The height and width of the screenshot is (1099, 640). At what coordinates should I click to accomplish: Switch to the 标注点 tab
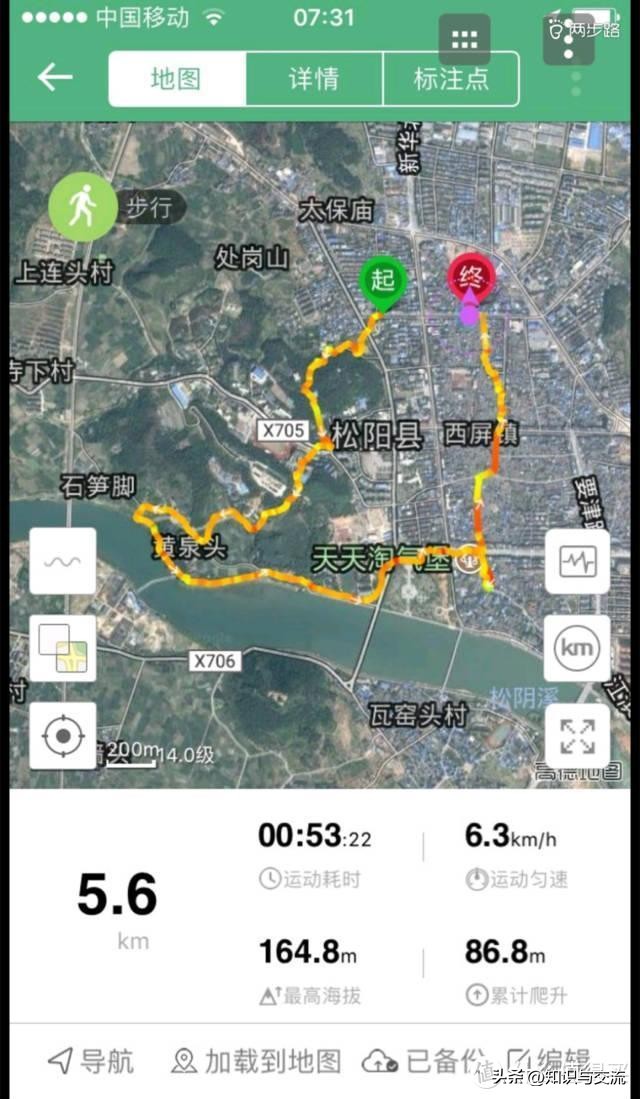tap(451, 79)
